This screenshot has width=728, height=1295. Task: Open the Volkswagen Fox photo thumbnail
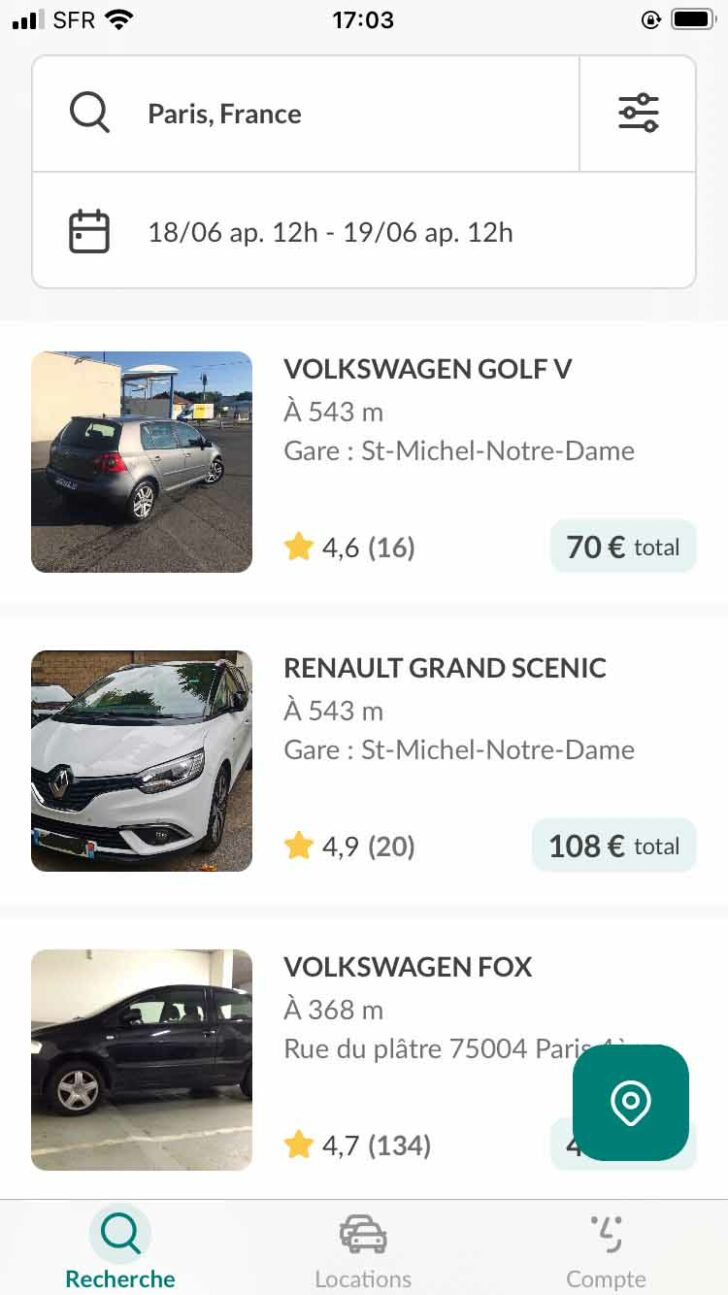click(141, 1059)
